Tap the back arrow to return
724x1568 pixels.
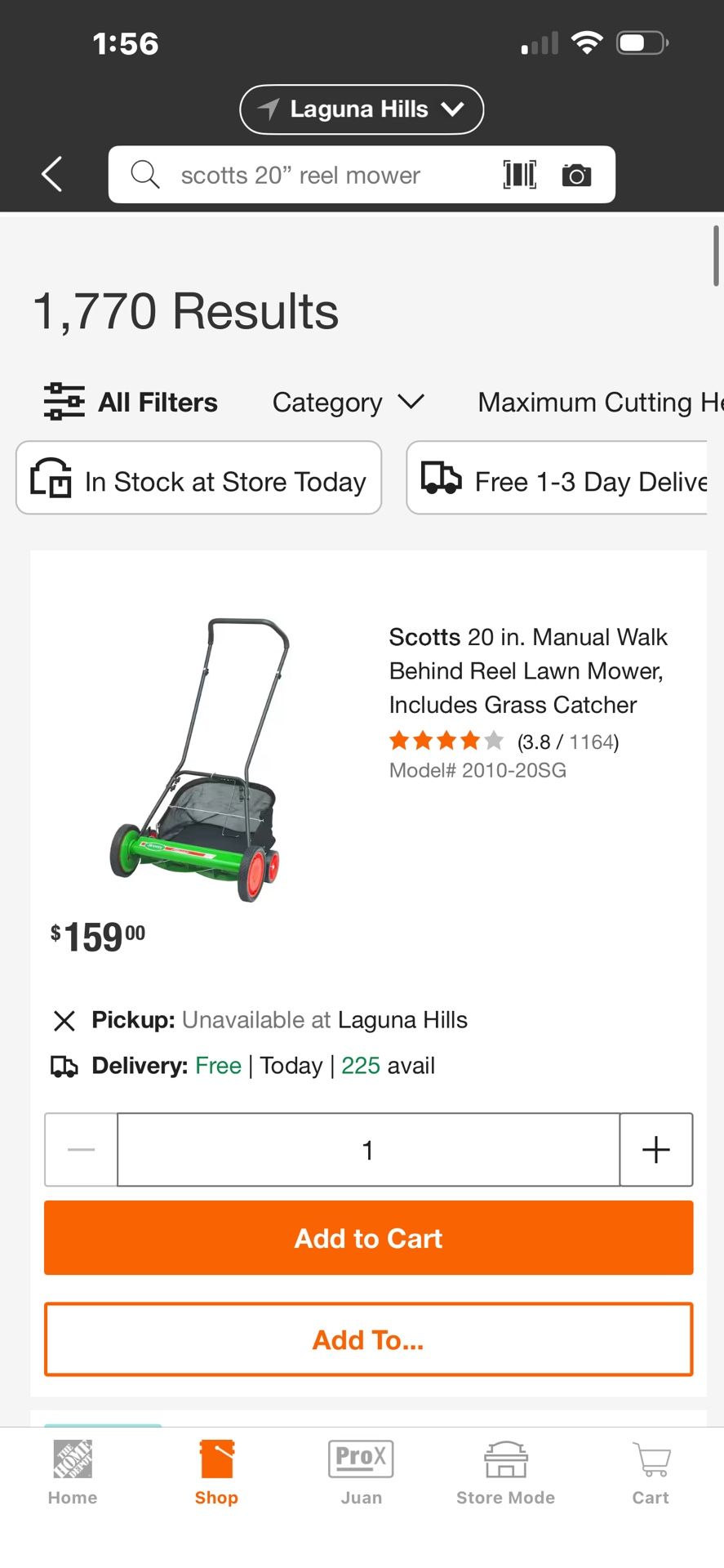click(51, 174)
